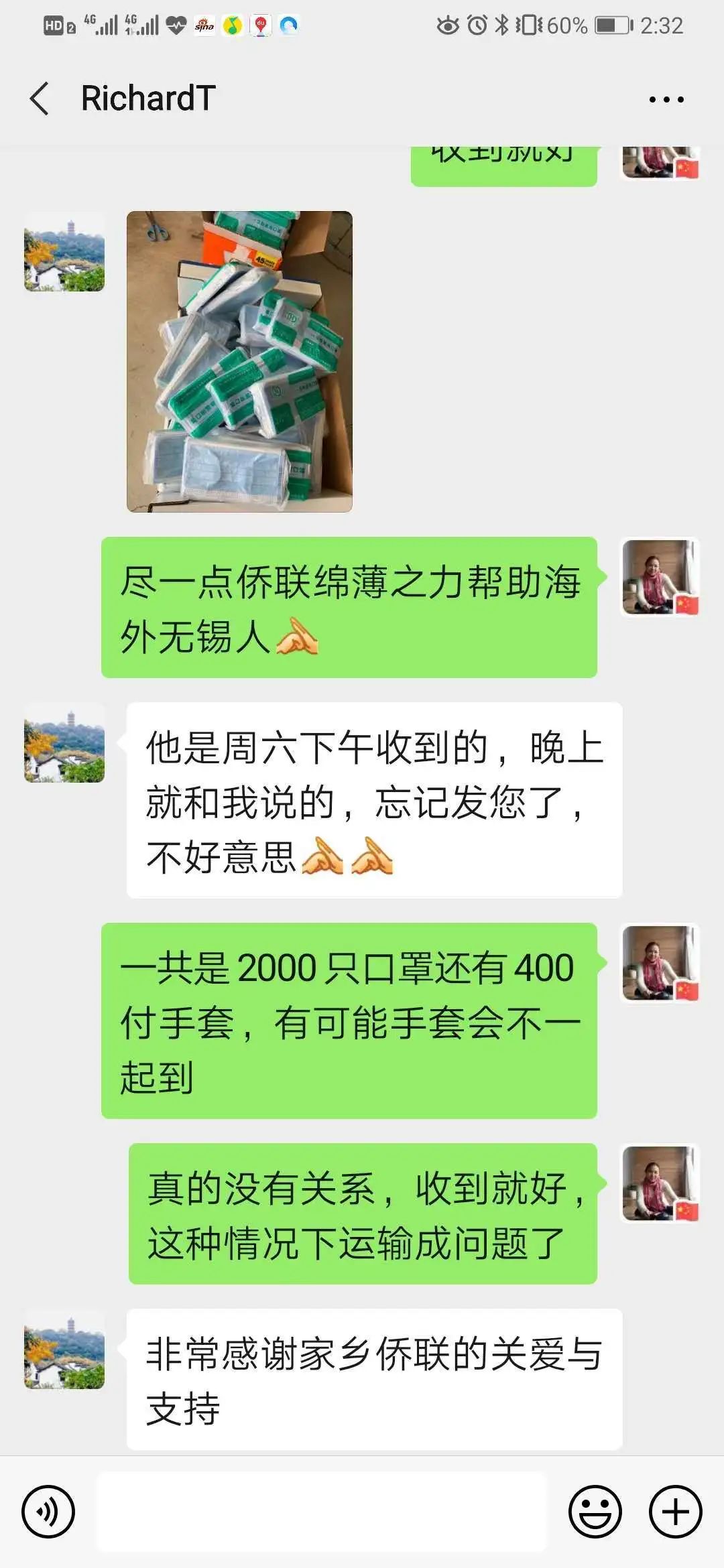The width and height of the screenshot is (724, 1568).
Task: Open the emoji sticker panel
Action: [595, 1512]
